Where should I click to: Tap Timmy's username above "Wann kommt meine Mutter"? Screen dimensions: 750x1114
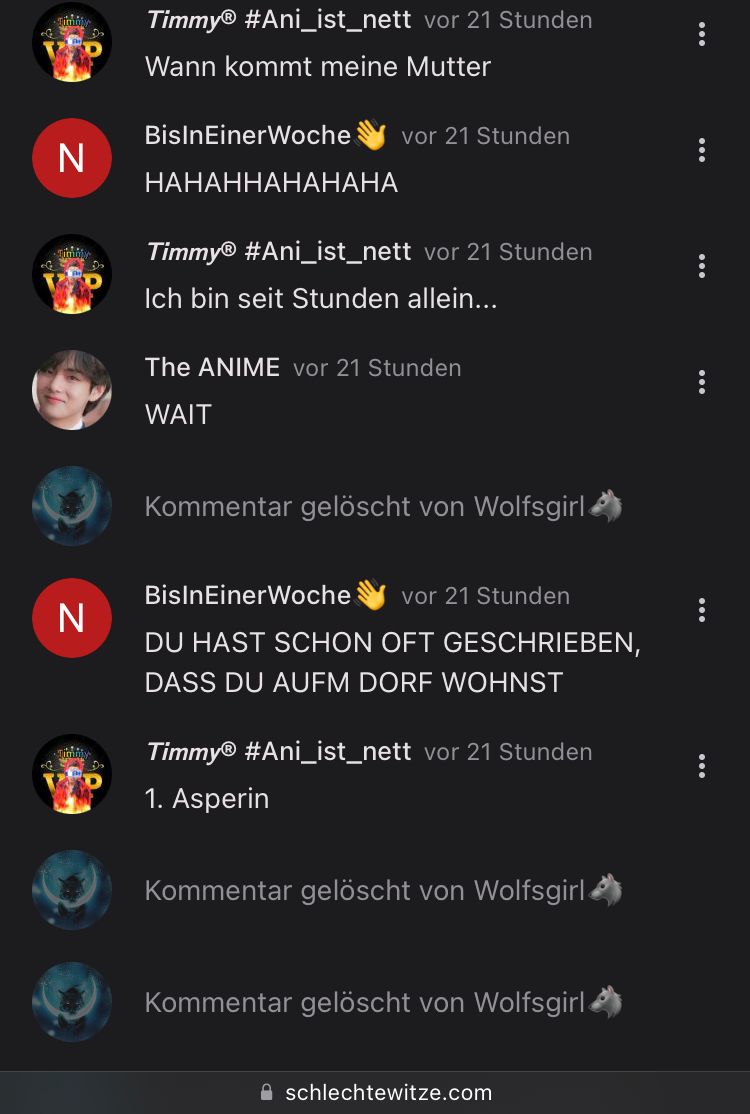(278, 20)
